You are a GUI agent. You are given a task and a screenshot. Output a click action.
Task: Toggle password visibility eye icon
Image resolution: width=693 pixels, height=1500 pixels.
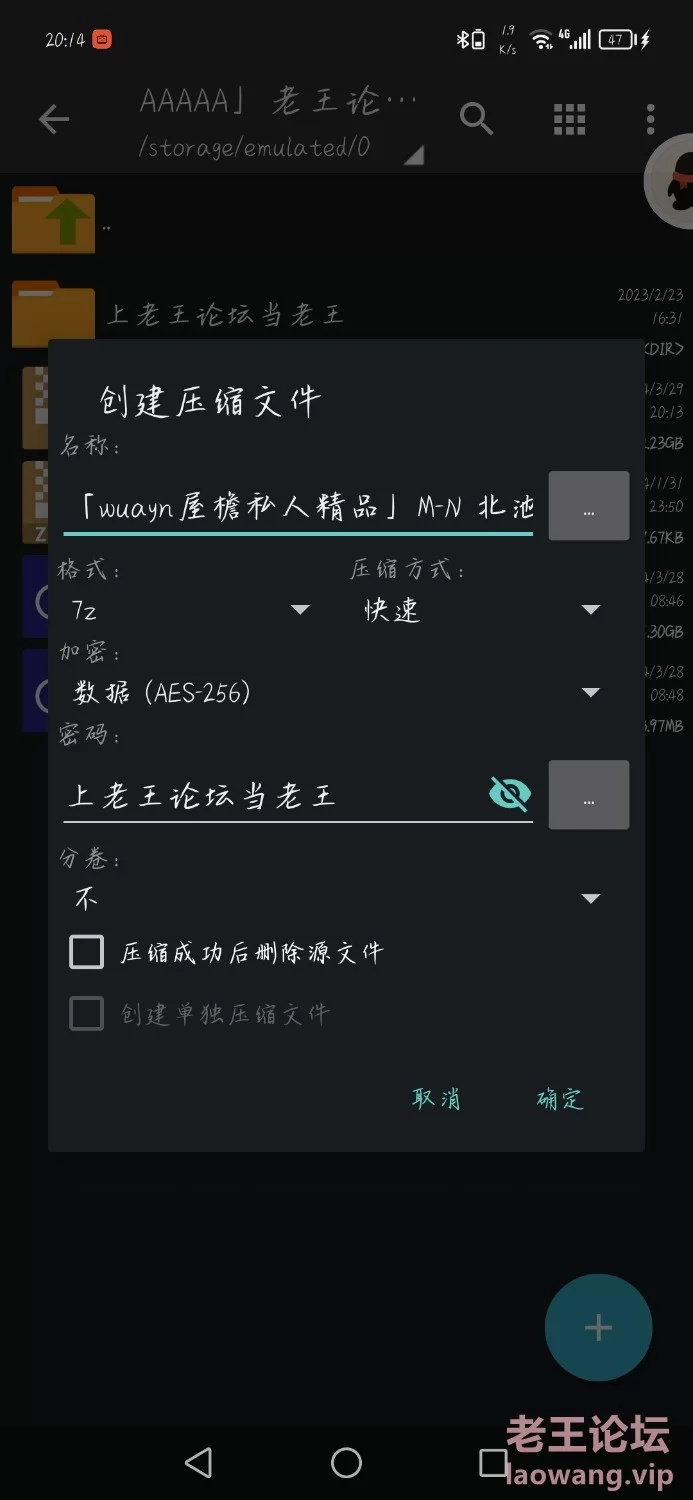[x=509, y=795]
